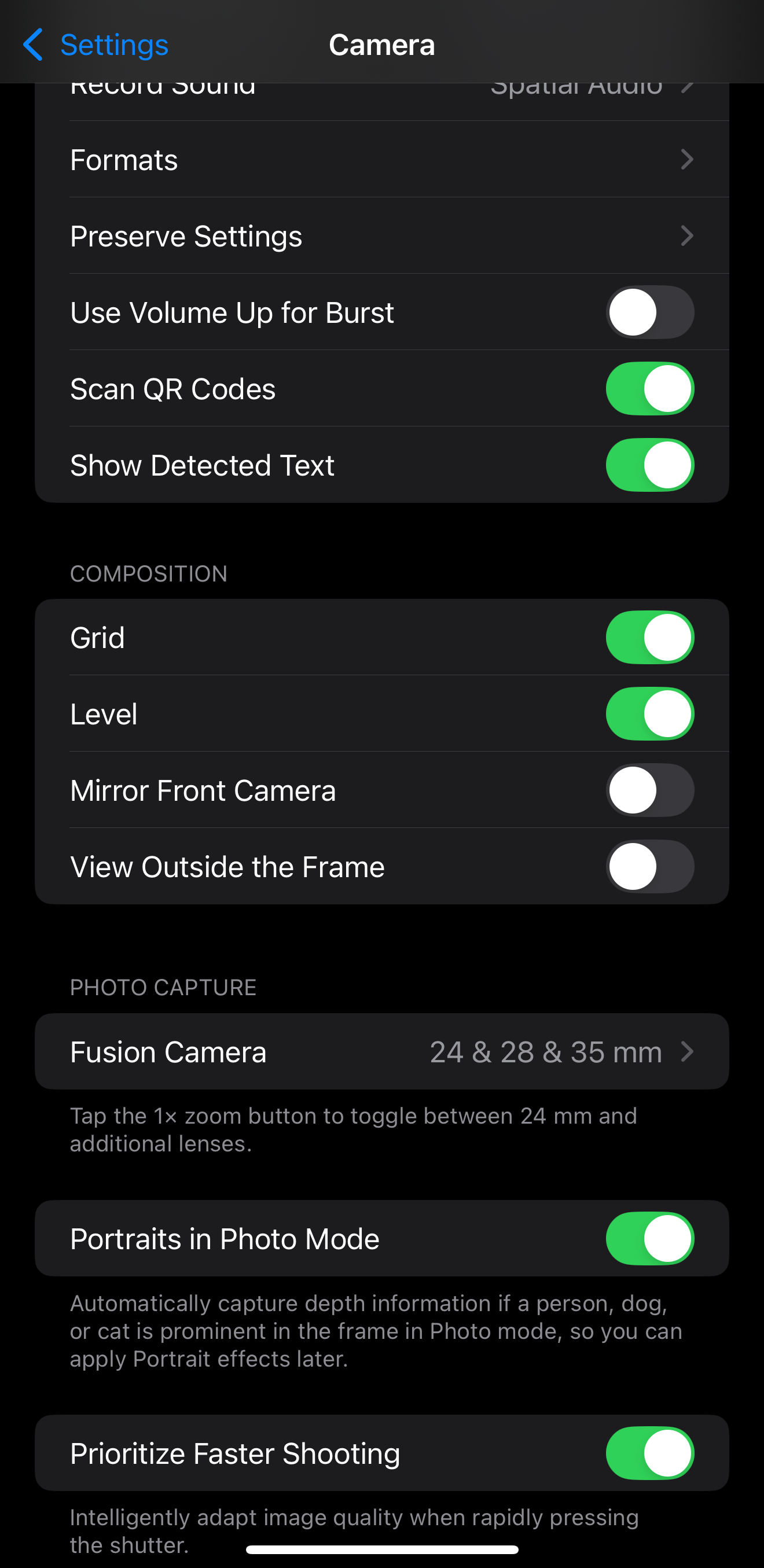Open Fusion Camera lens options
The image size is (764, 1568).
(x=381, y=1052)
